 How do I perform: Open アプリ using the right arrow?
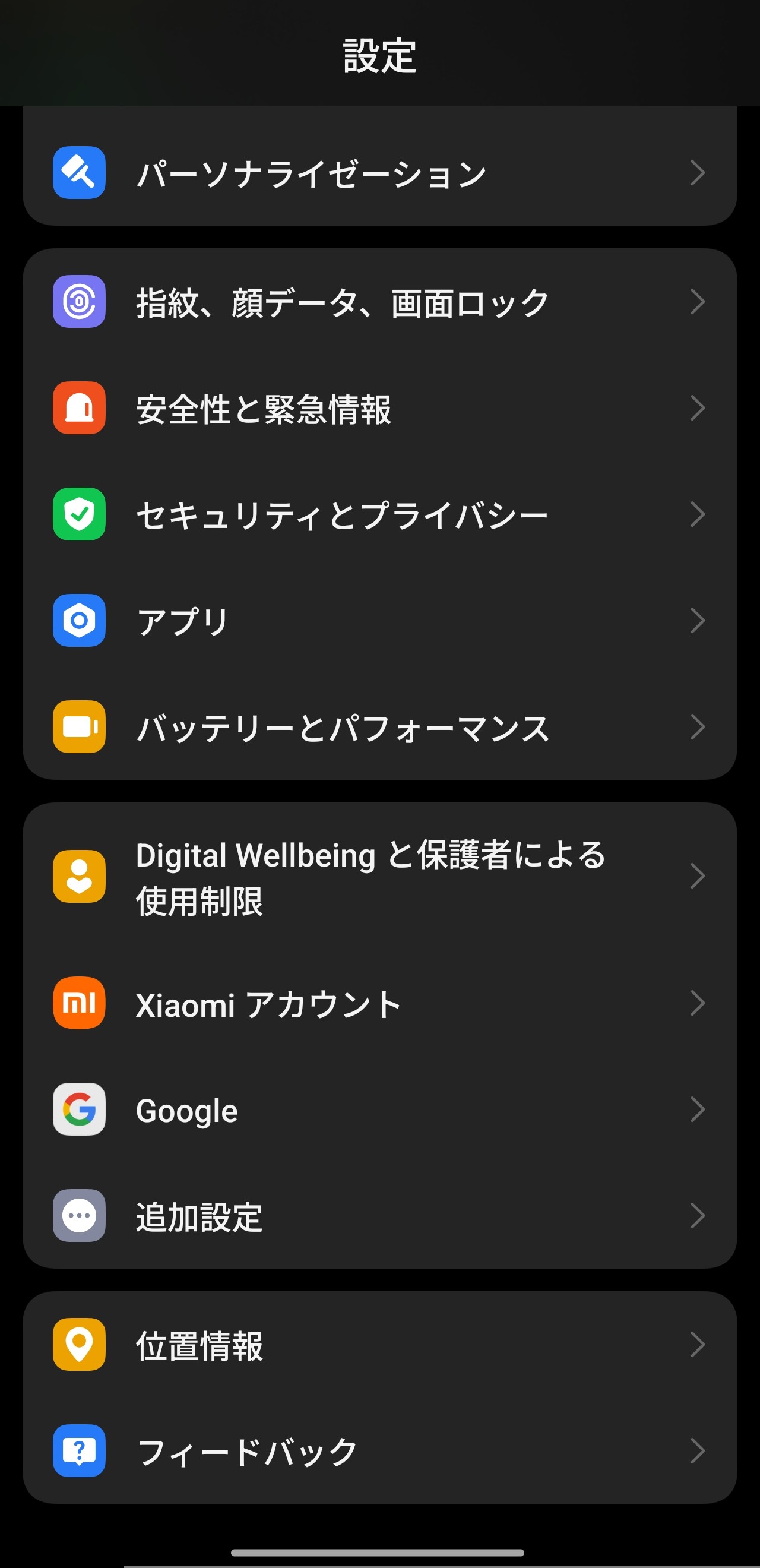(x=698, y=620)
